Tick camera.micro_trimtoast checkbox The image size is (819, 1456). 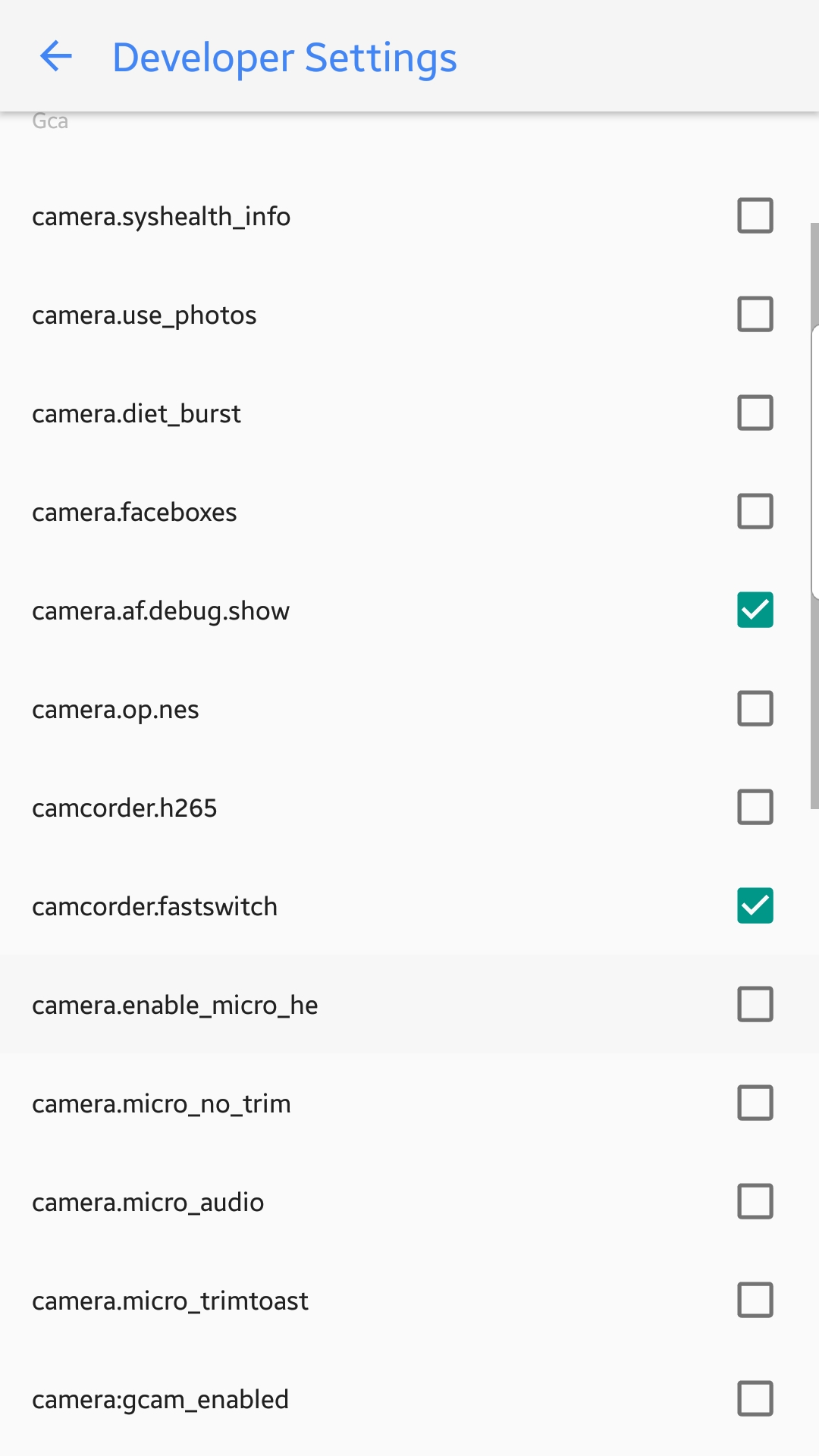(755, 1300)
